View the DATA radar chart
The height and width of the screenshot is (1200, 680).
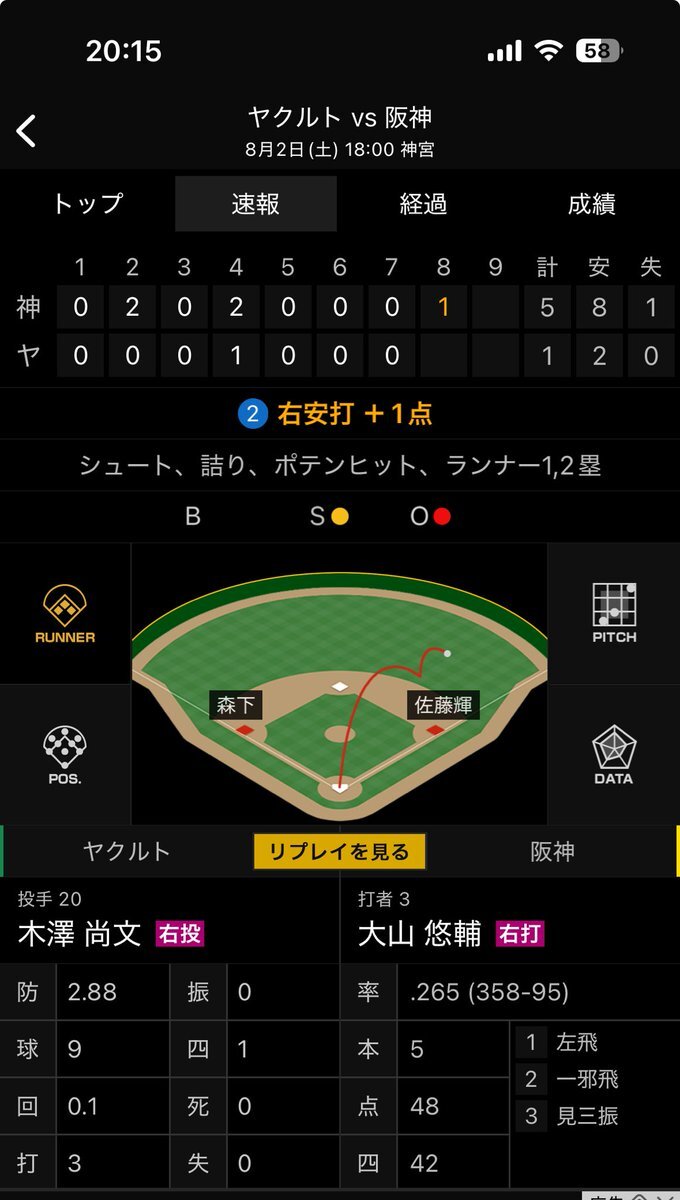[x=614, y=755]
